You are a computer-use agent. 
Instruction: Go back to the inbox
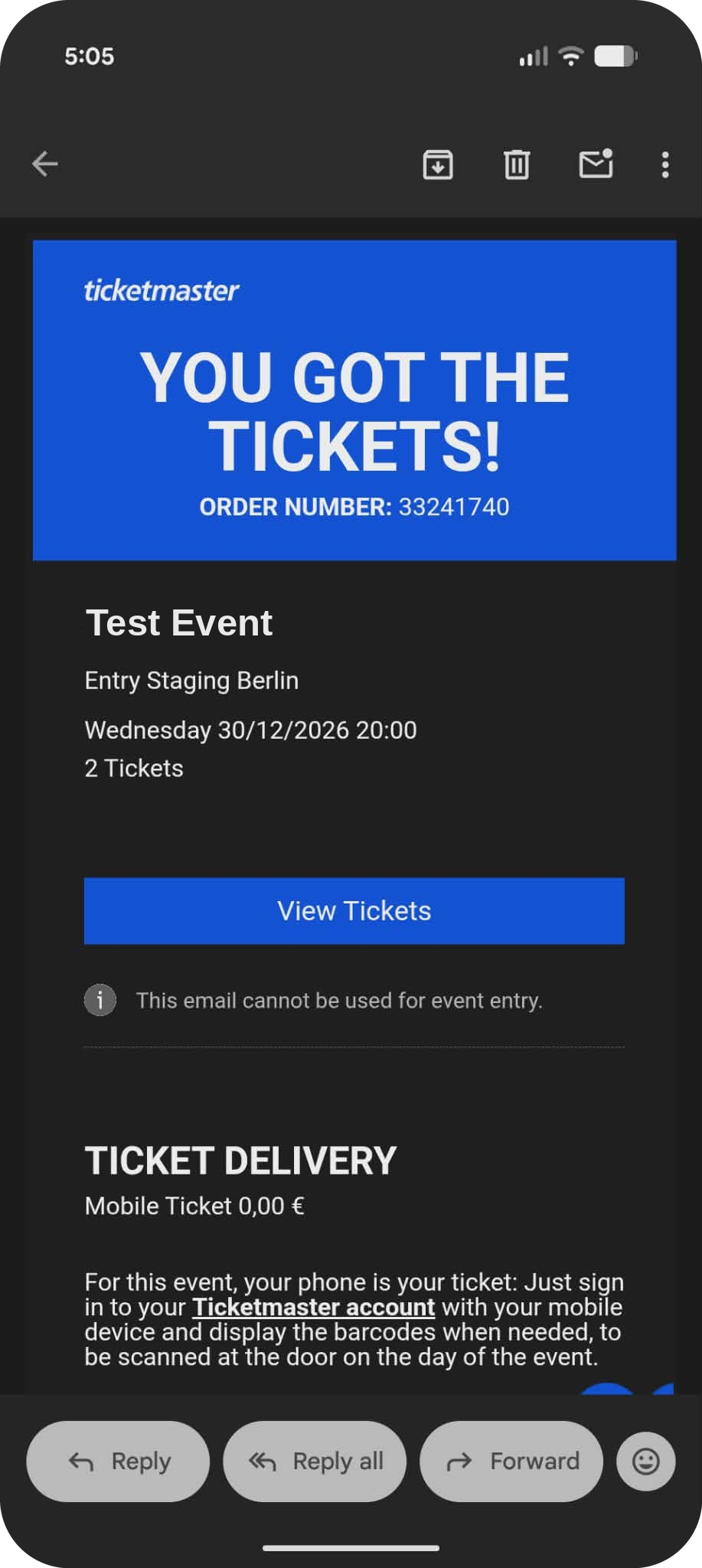45,164
